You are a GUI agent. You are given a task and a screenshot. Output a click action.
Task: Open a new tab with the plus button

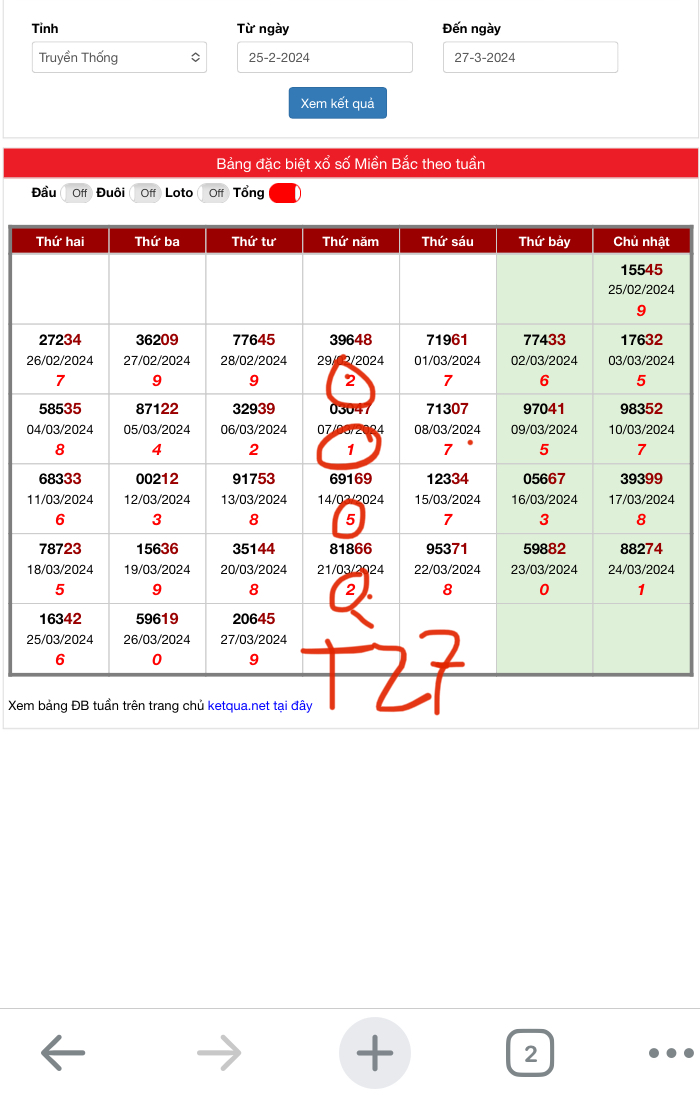[x=375, y=1052]
